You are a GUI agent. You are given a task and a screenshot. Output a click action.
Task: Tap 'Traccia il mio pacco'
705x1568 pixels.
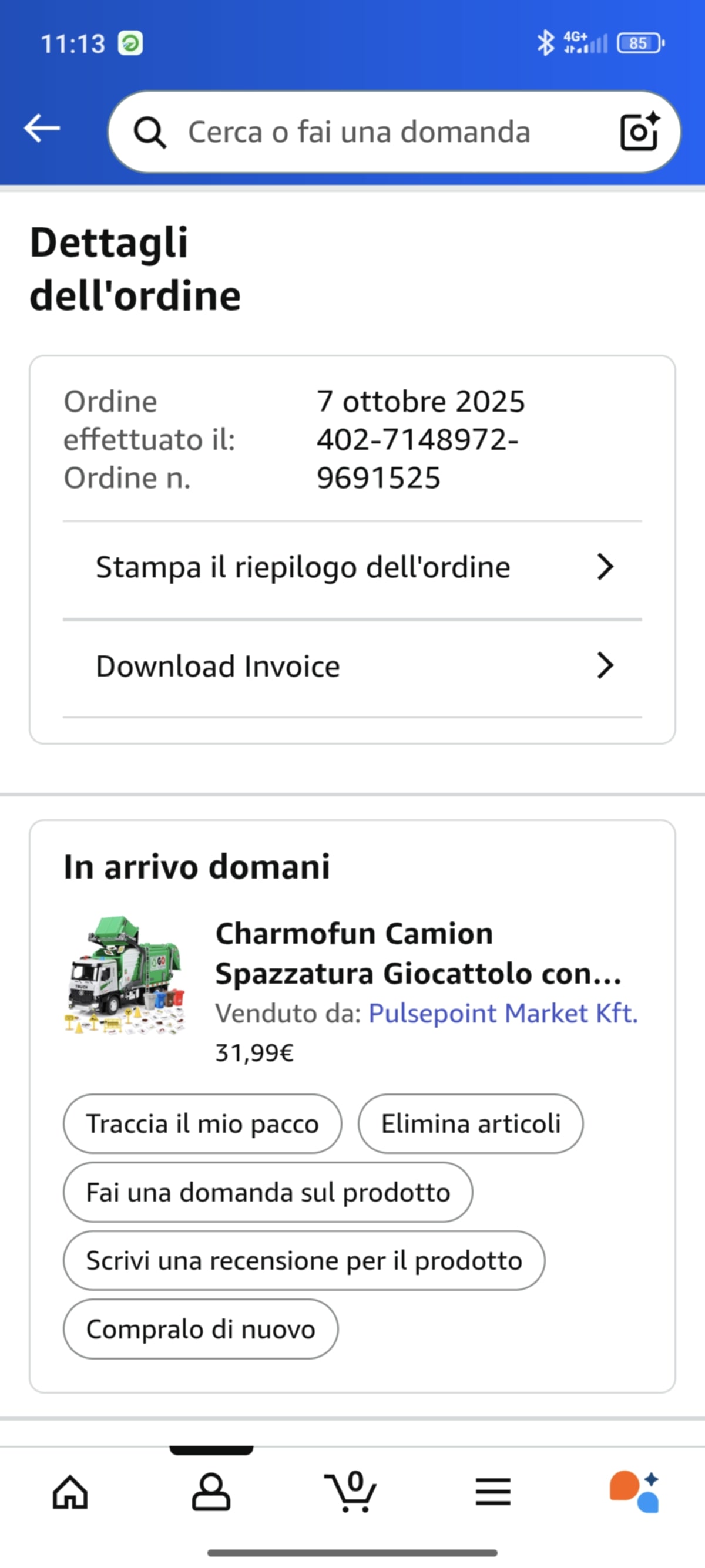[202, 1123]
